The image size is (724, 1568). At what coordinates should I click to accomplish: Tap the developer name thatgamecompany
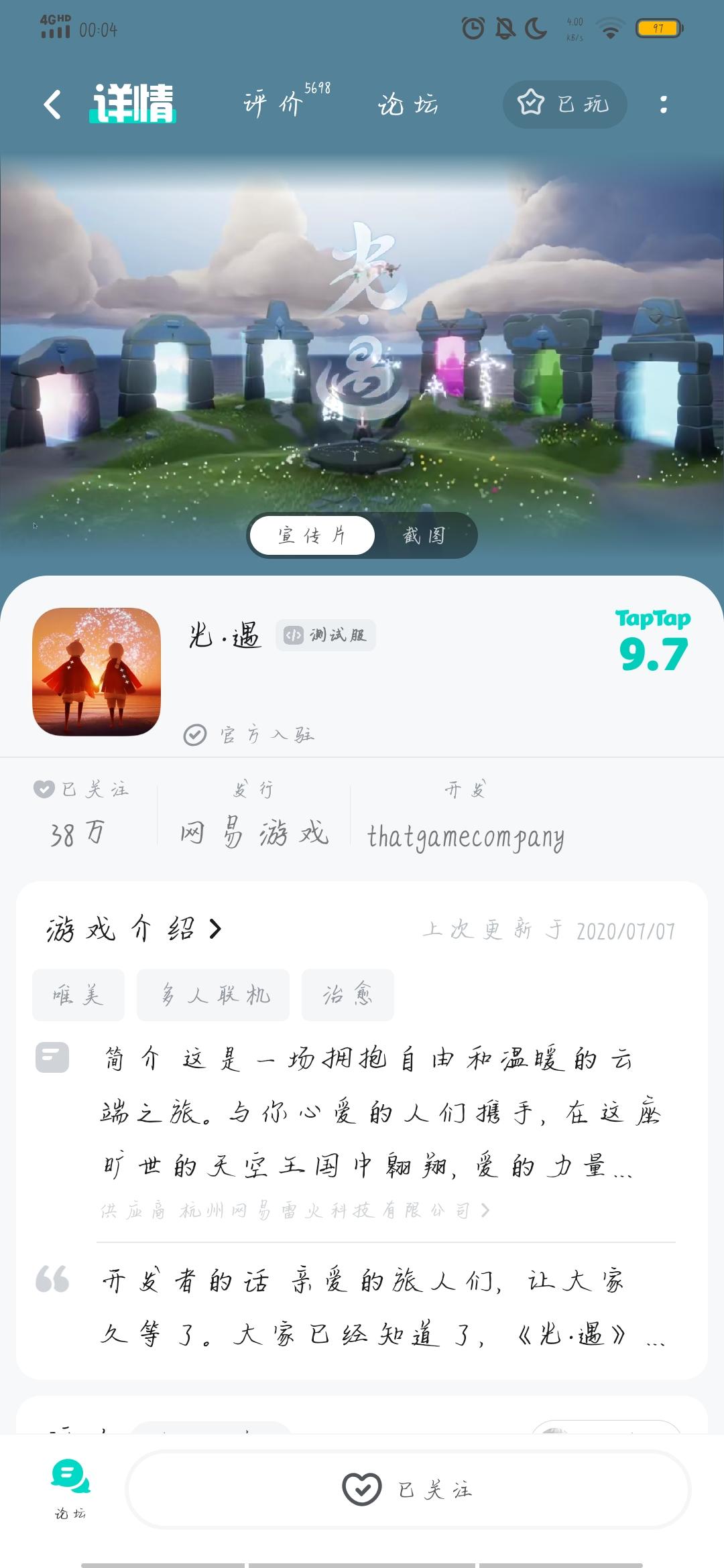click(467, 836)
